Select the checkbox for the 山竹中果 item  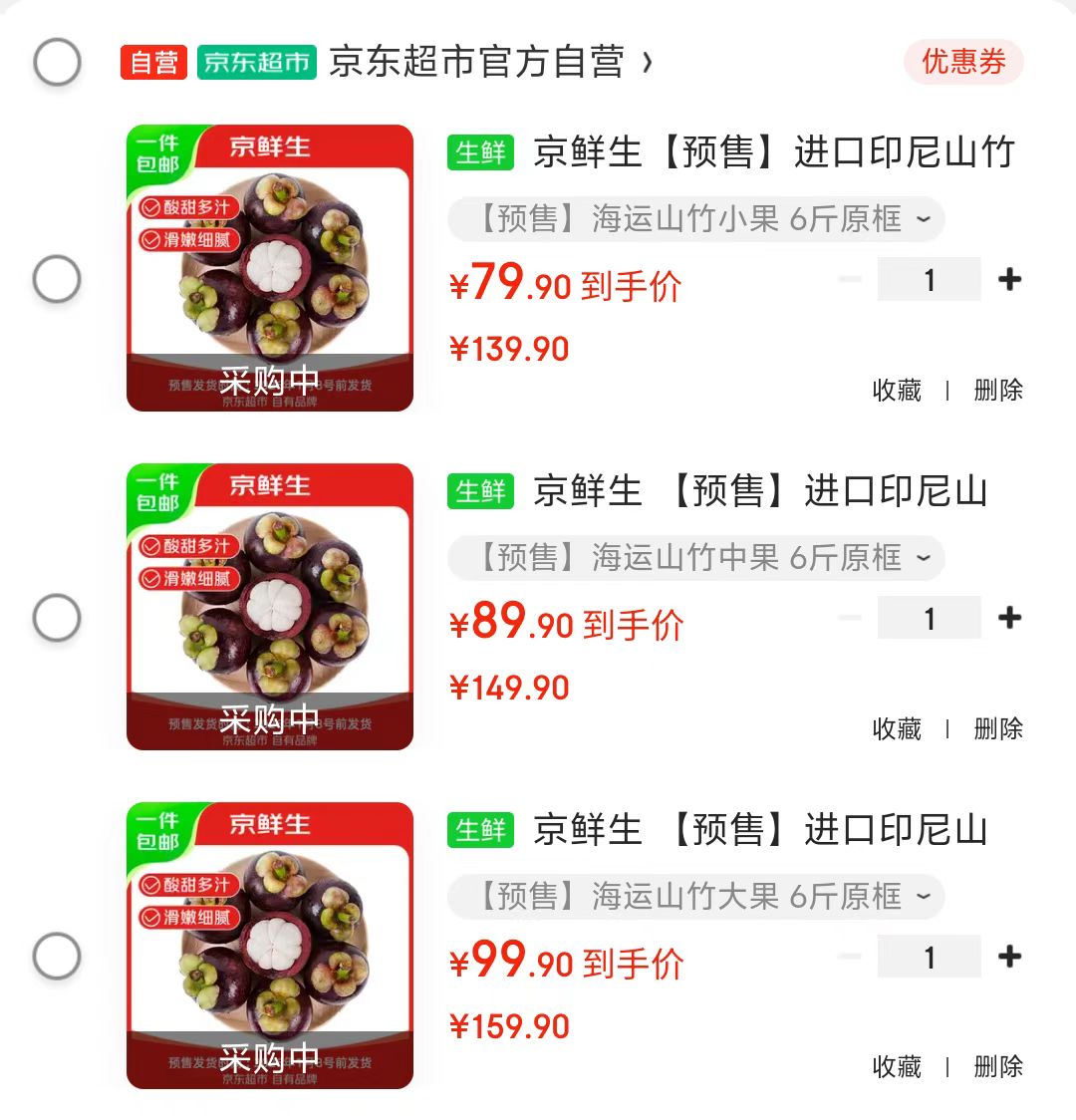(x=57, y=617)
